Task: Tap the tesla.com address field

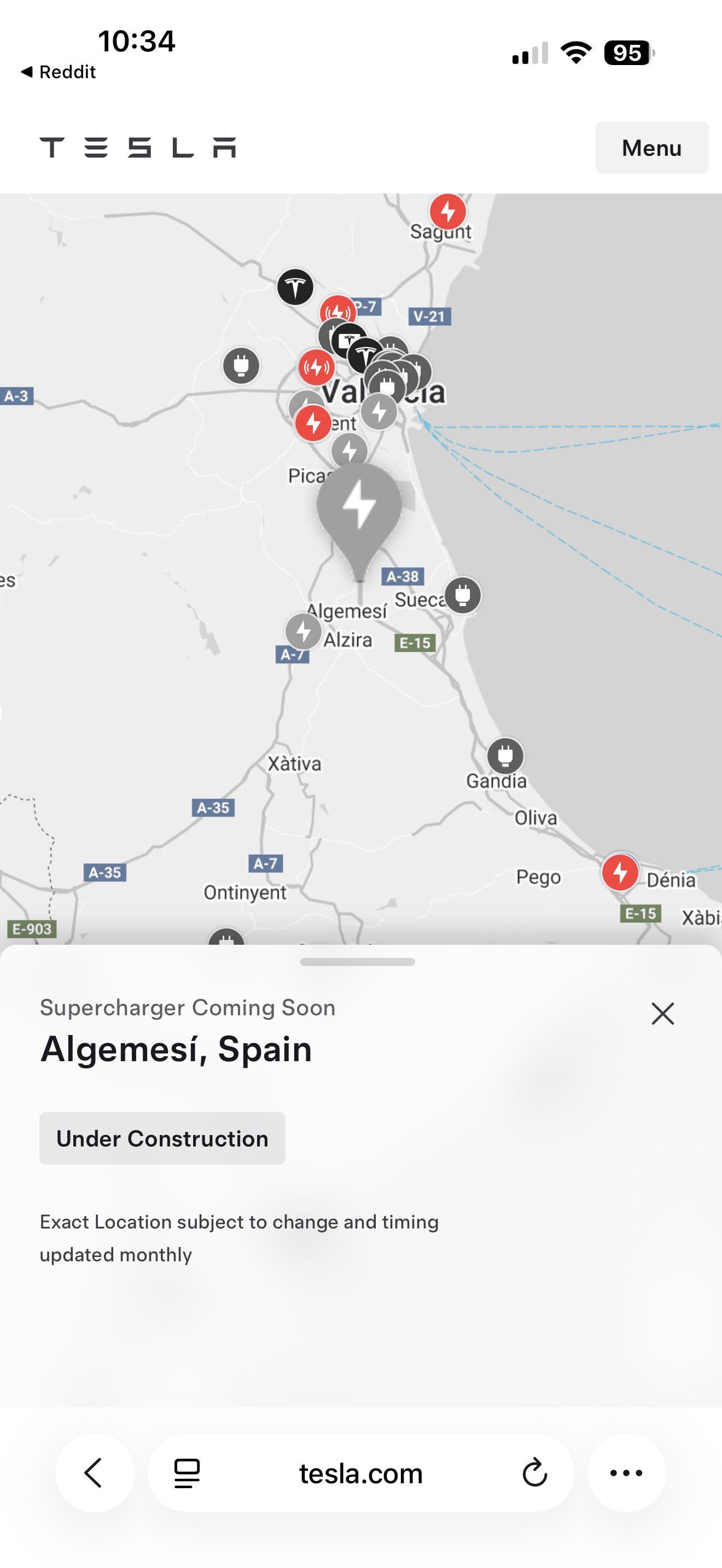Action: [360, 1473]
